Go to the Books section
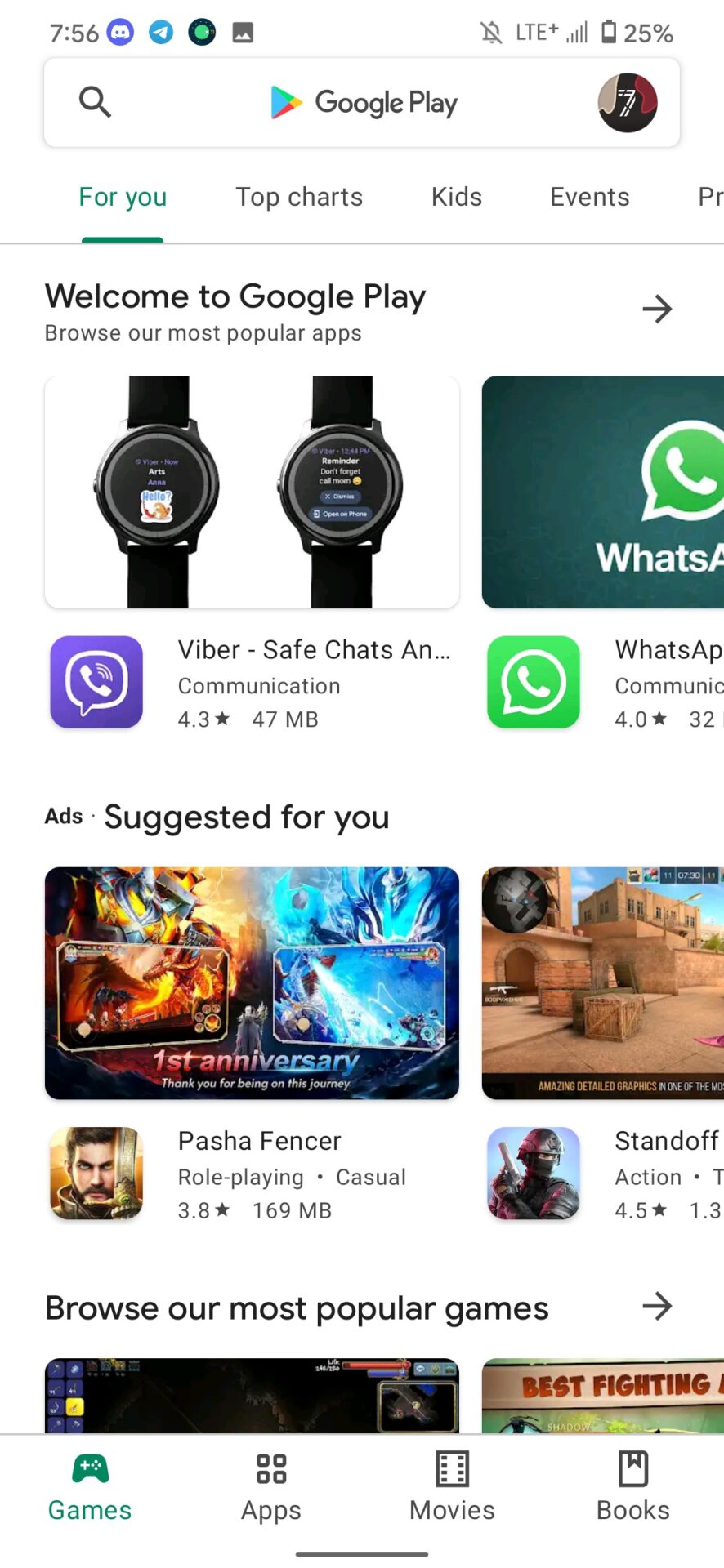 tap(632, 1488)
